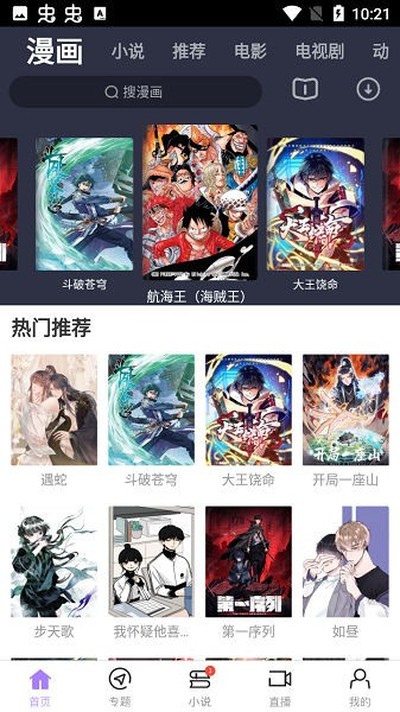Open the downloads icon
This screenshot has height=712, width=400.
368,89
